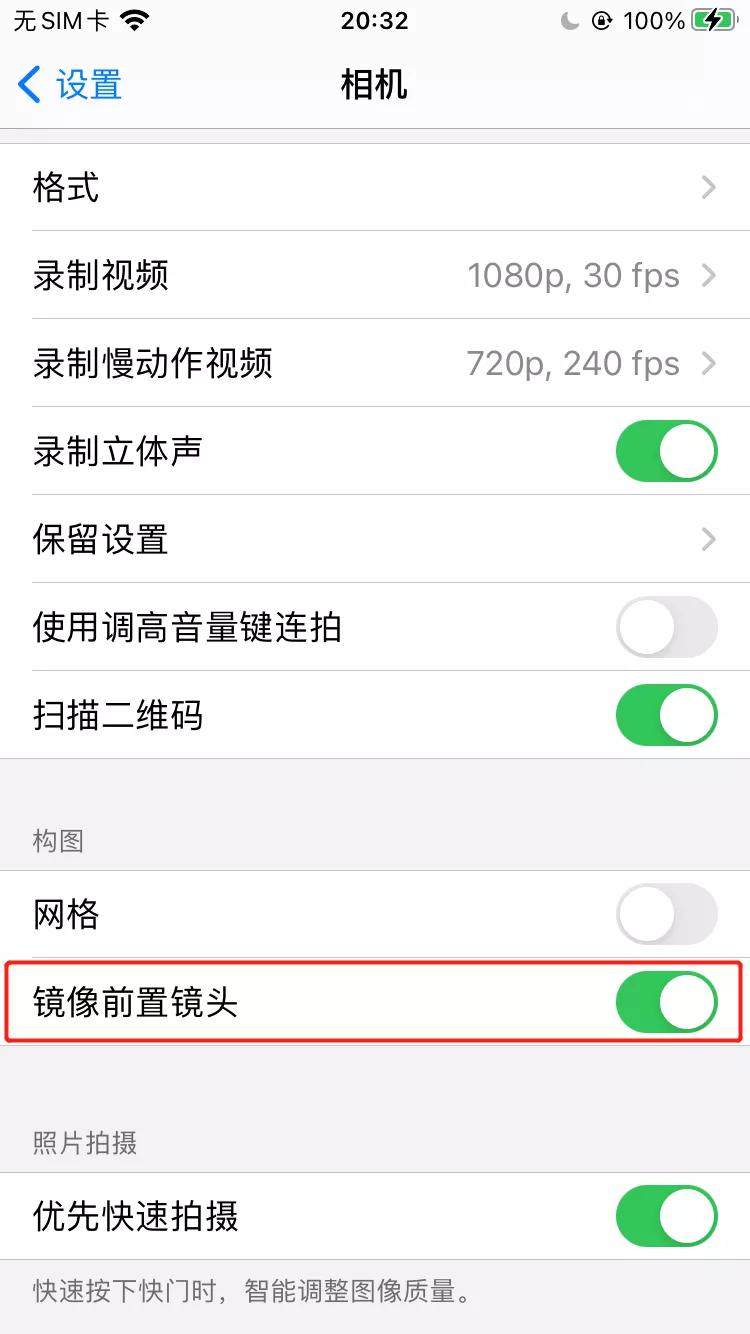The height and width of the screenshot is (1334, 750).
Task: Disable 优先快速拍摄 switch
Action: click(x=666, y=1216)
